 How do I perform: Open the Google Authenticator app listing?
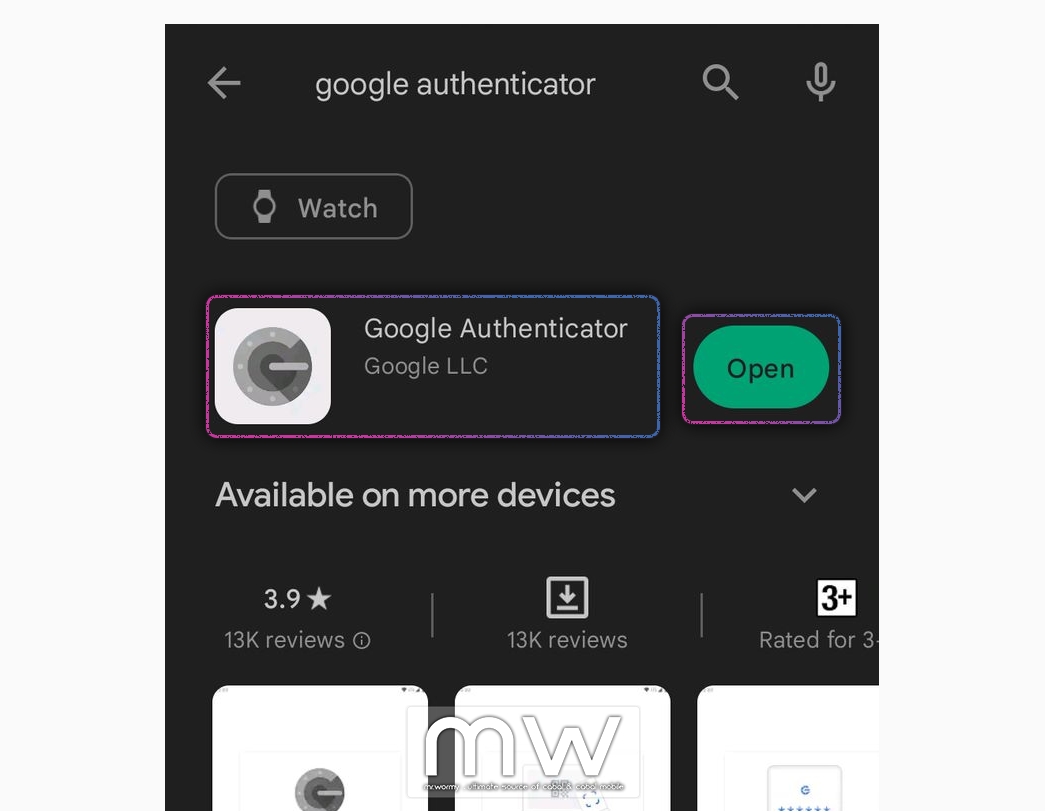point(433,366)
